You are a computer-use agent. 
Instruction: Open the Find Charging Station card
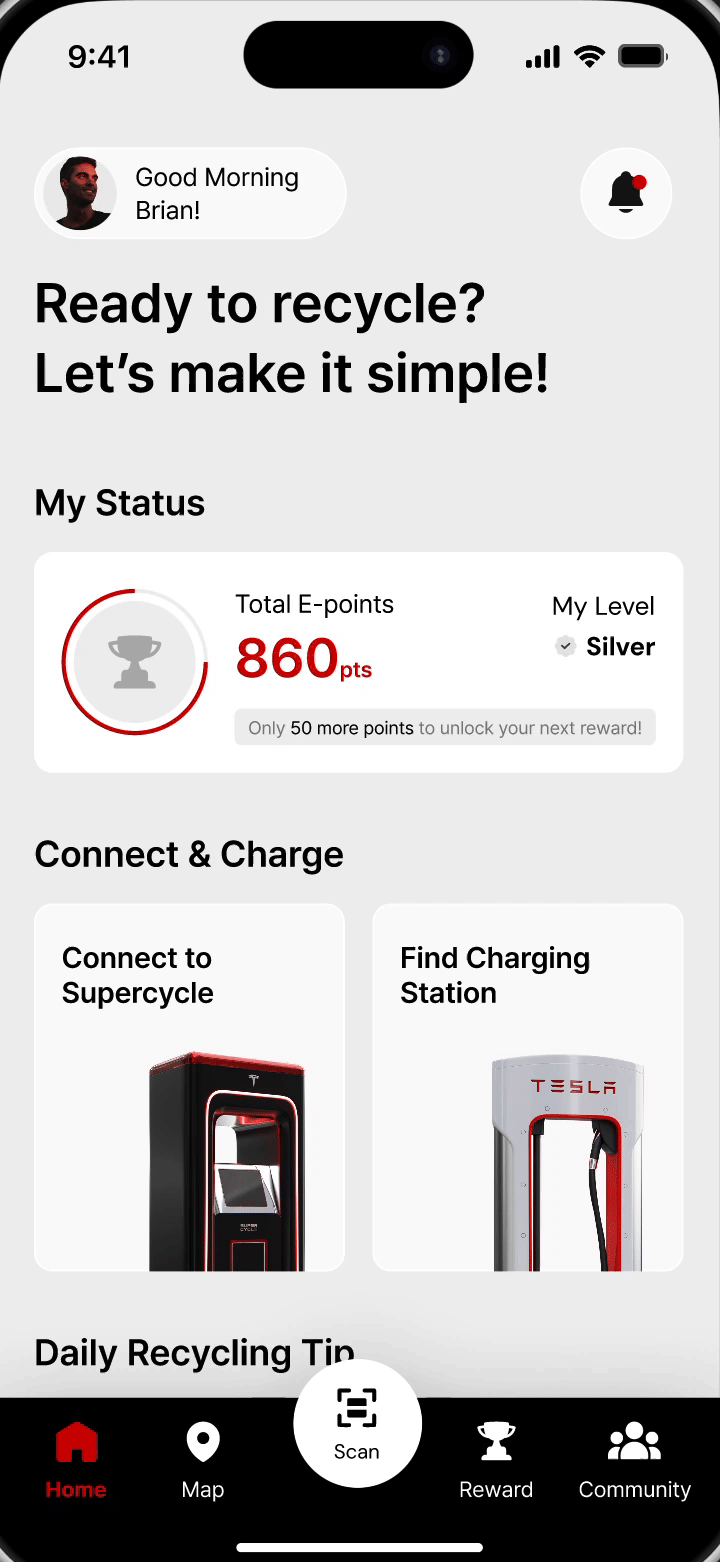[x=527, y=1087]
